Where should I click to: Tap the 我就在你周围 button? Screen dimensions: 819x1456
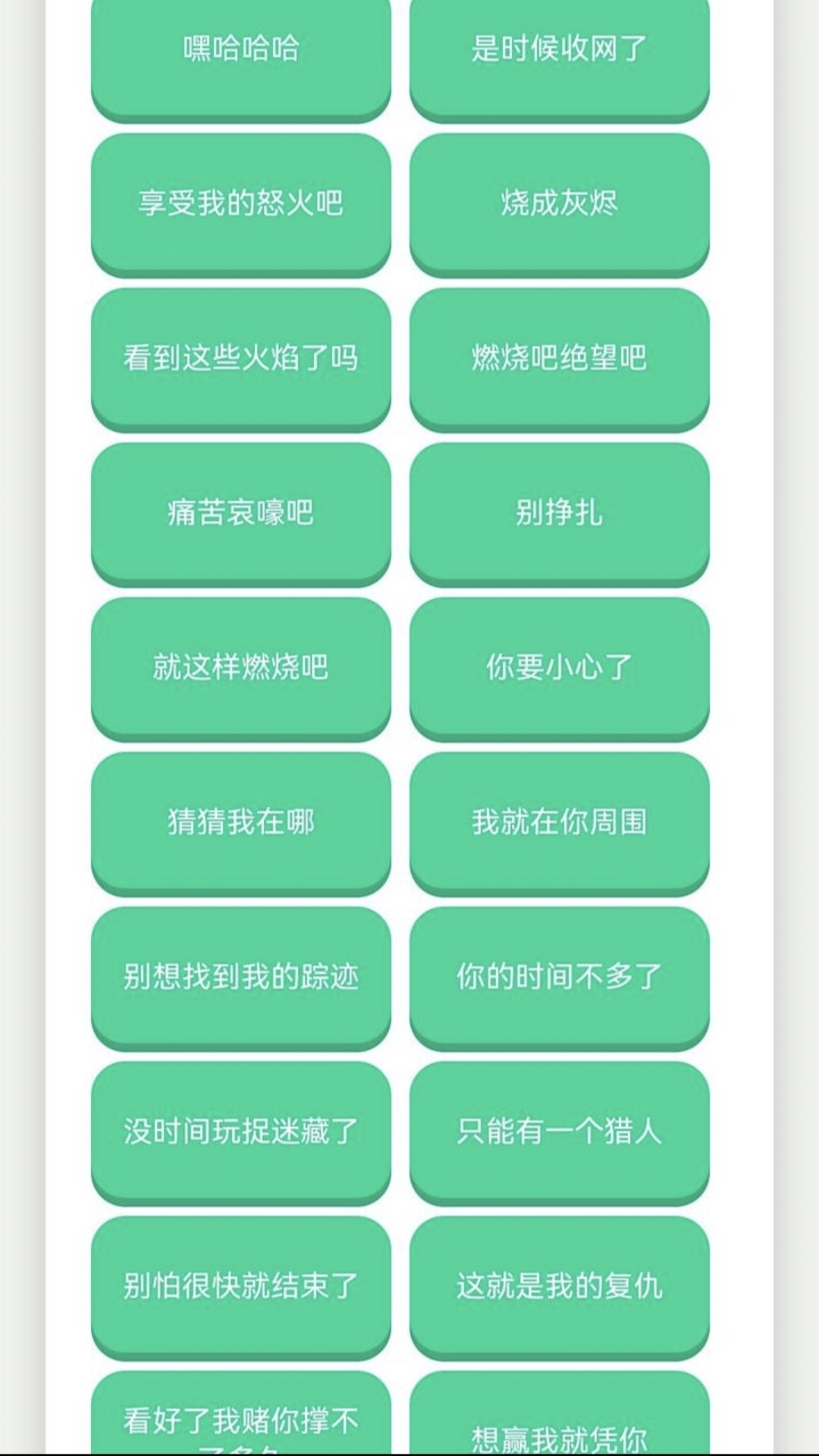(559, 822)
